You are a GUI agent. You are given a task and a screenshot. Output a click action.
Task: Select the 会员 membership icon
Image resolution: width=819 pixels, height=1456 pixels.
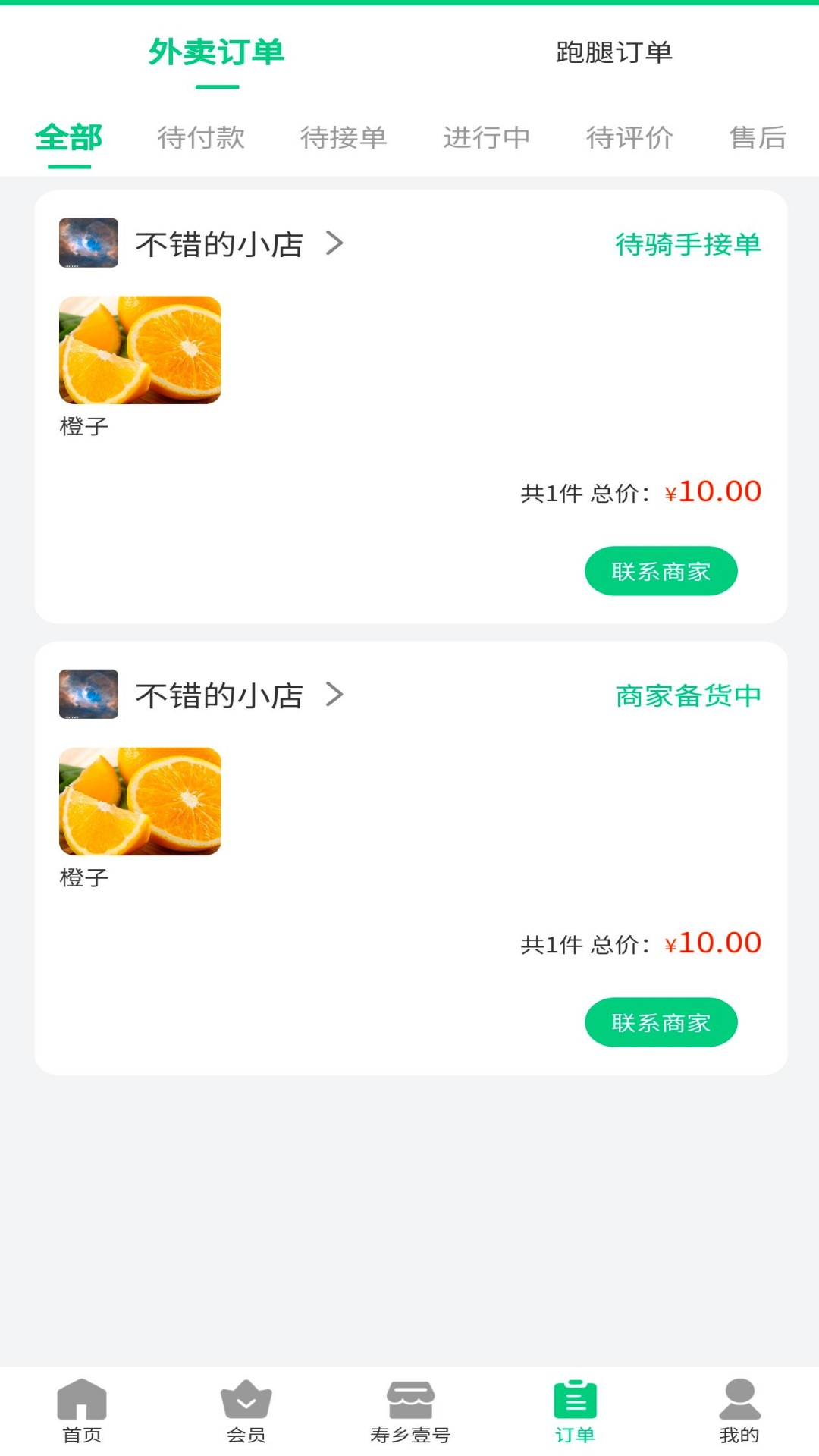pyautogui.click(x=246, y=1412)
